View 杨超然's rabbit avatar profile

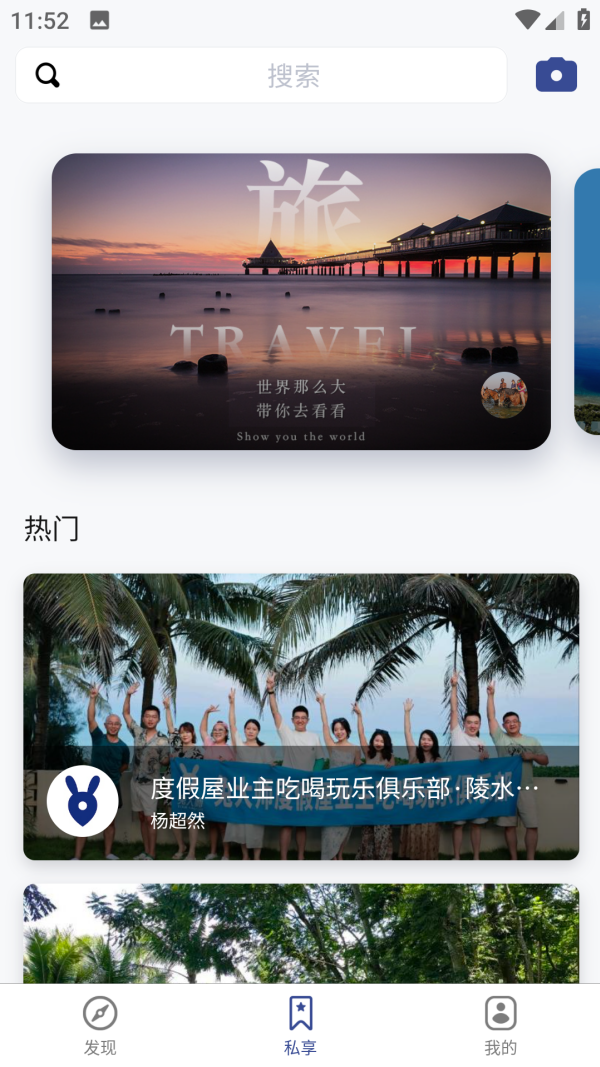(83, 801)
